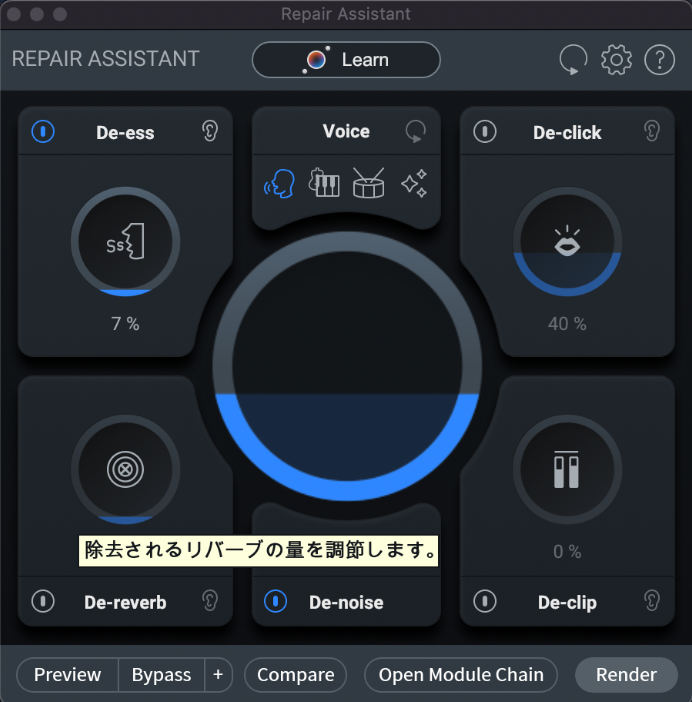Viewport: 692px width, 702px height.
Task: Open Module Chain
Action: pyautogui.click(x=461, y=675)
